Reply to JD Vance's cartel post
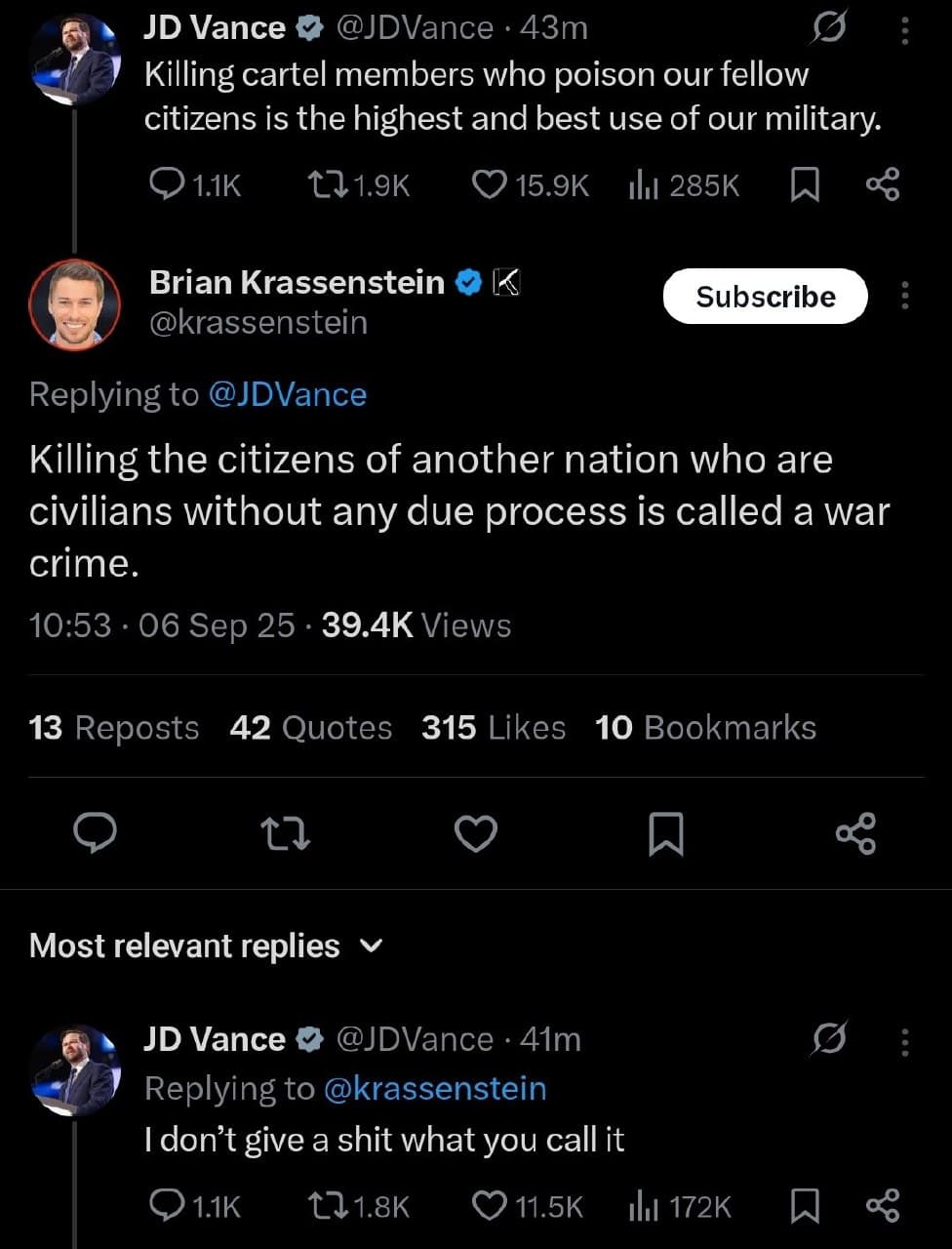 166,184
